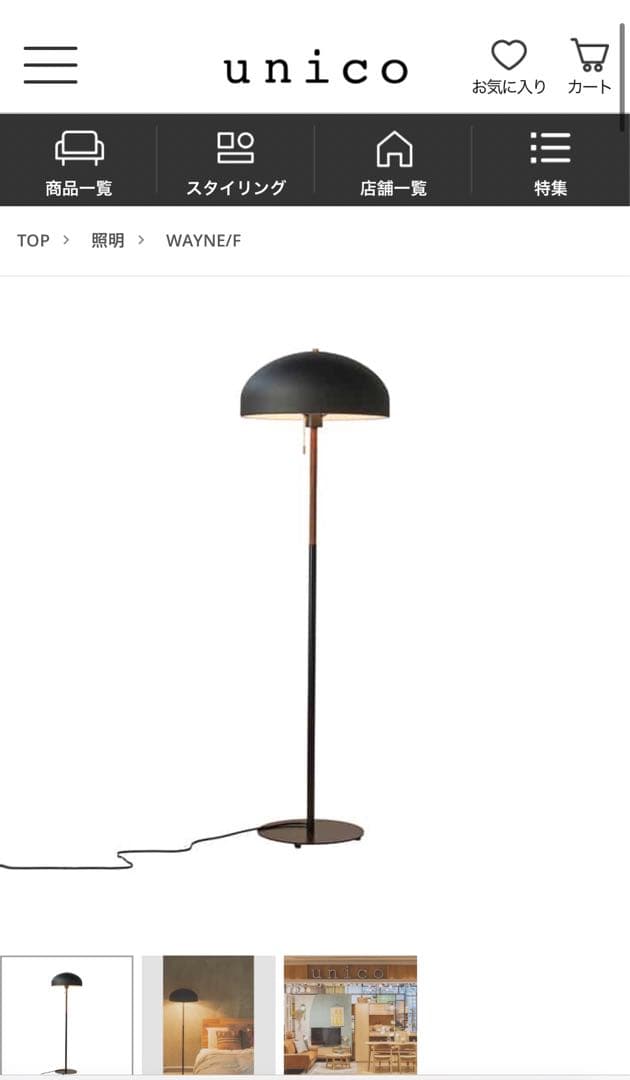Viewport: 630px width, 1080px height.
Task: Open 照明 breadcrumb category
Action: coord(108,241)
